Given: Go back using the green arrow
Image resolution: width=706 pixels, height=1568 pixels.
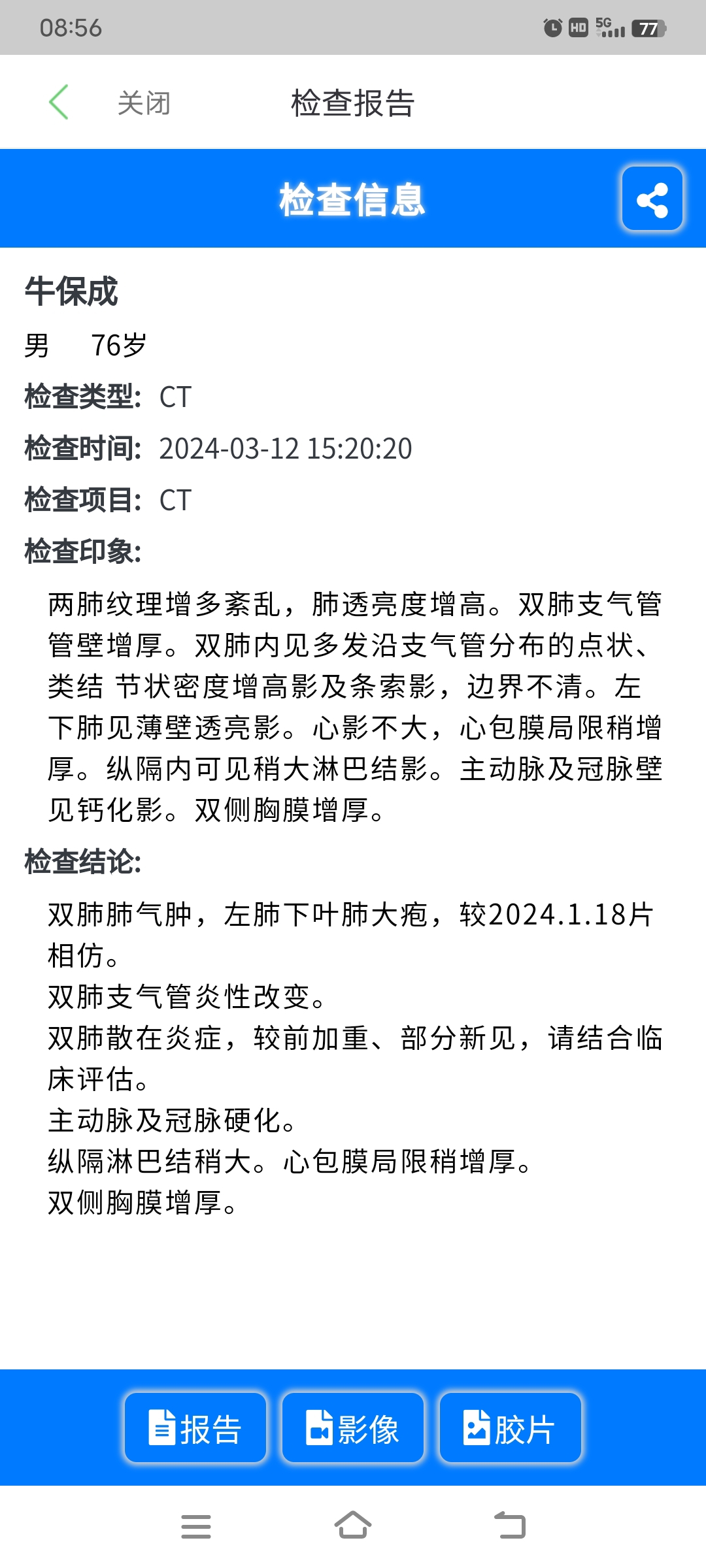Looking at the screenshot, I should pos(59,103).
